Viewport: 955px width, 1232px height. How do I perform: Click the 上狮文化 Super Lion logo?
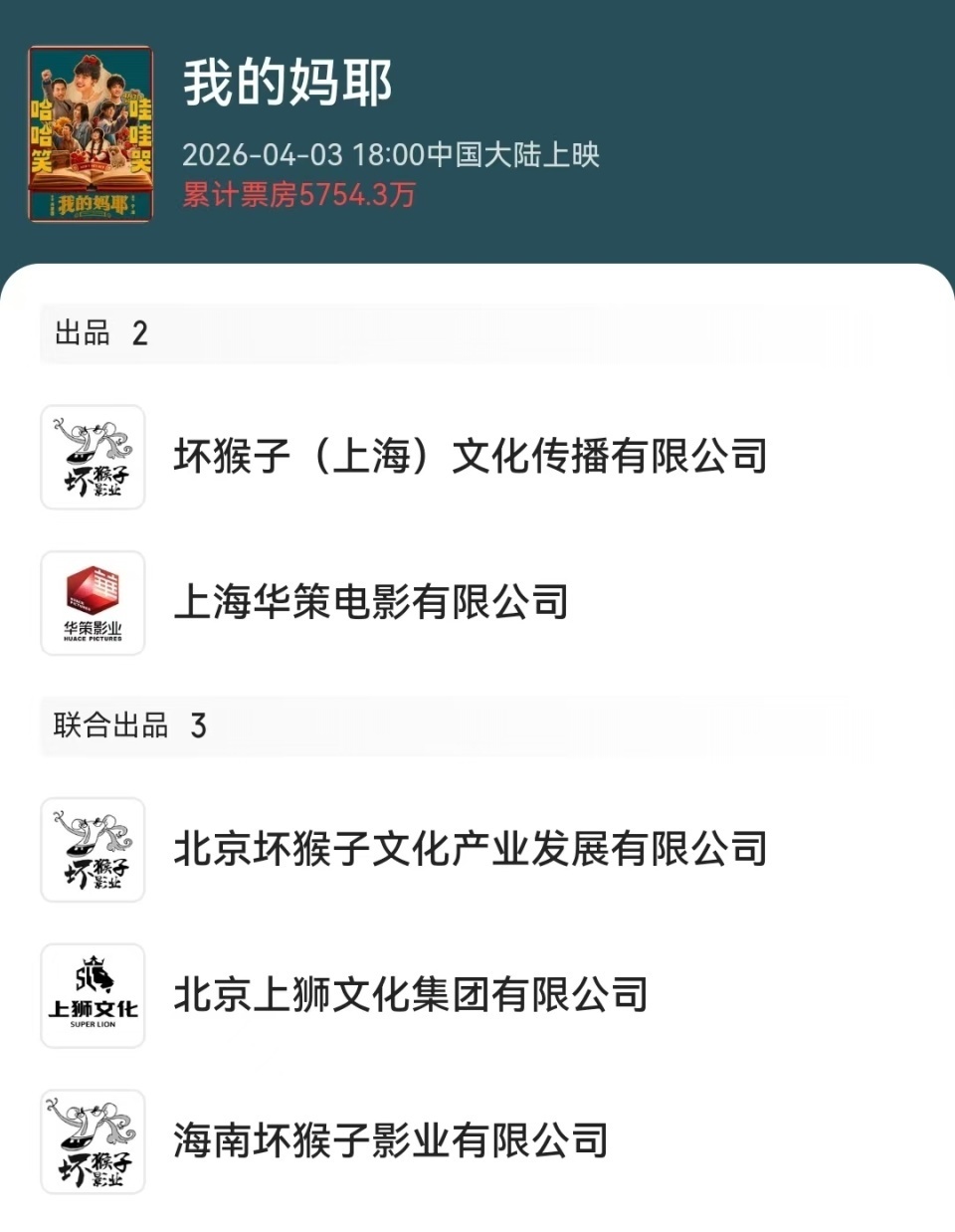93,996
